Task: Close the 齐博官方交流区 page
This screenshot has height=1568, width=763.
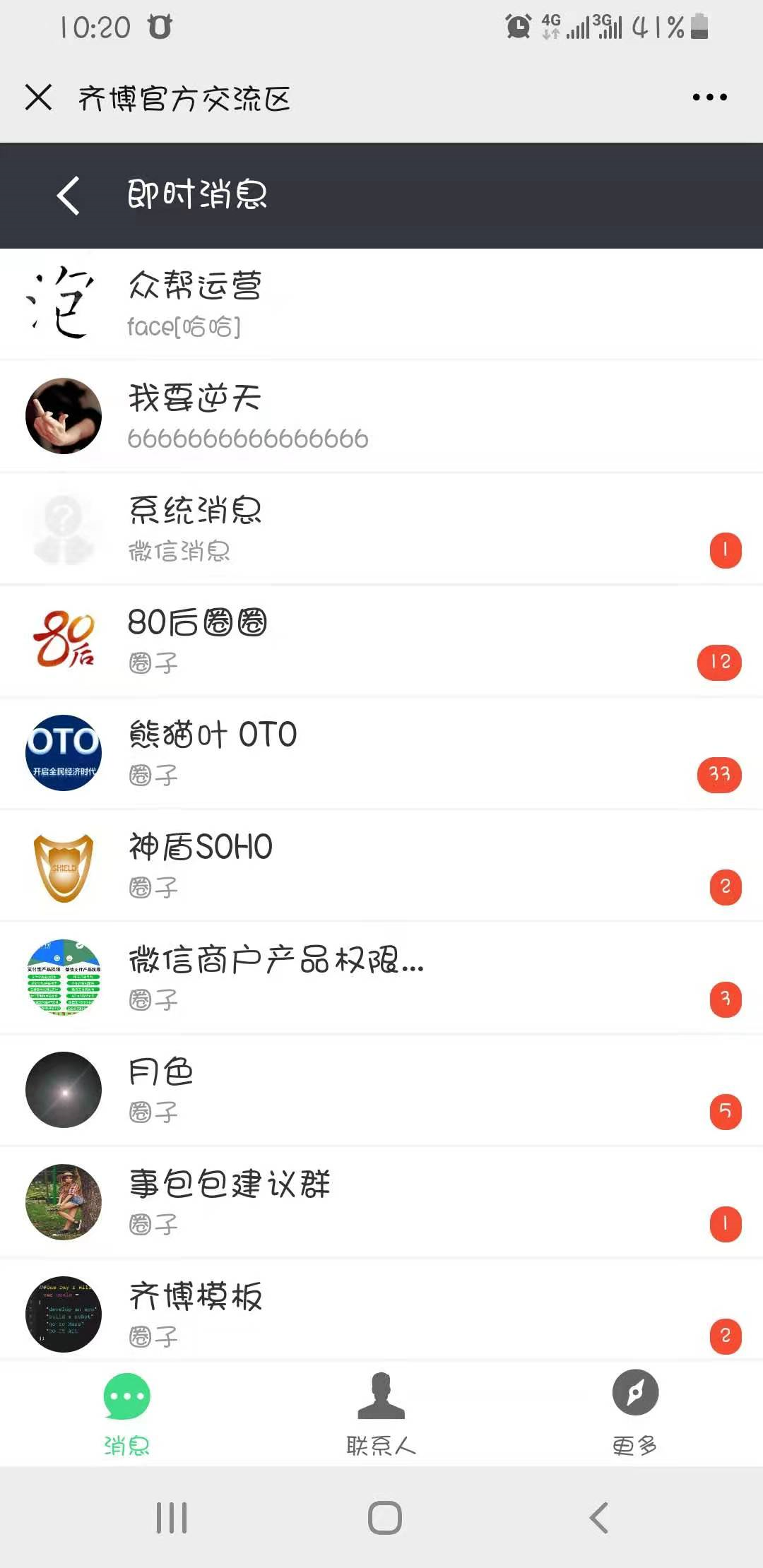Action: tap(38, 97)
